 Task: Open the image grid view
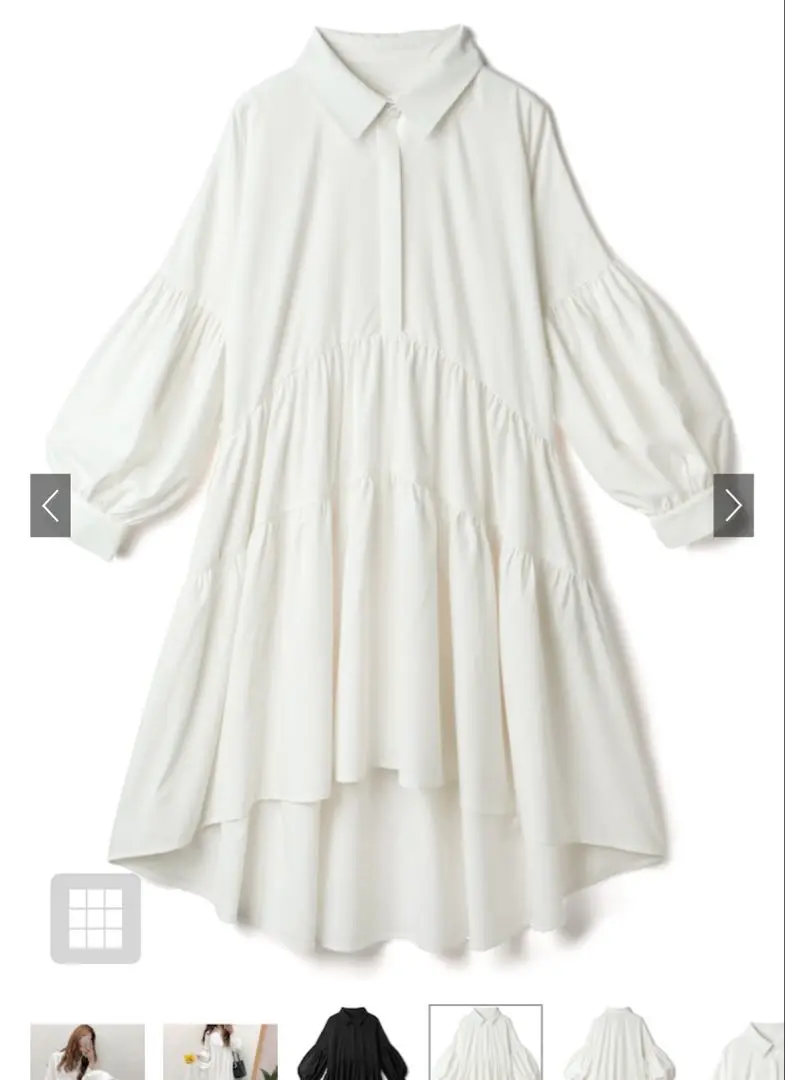(x=96, y=918)
